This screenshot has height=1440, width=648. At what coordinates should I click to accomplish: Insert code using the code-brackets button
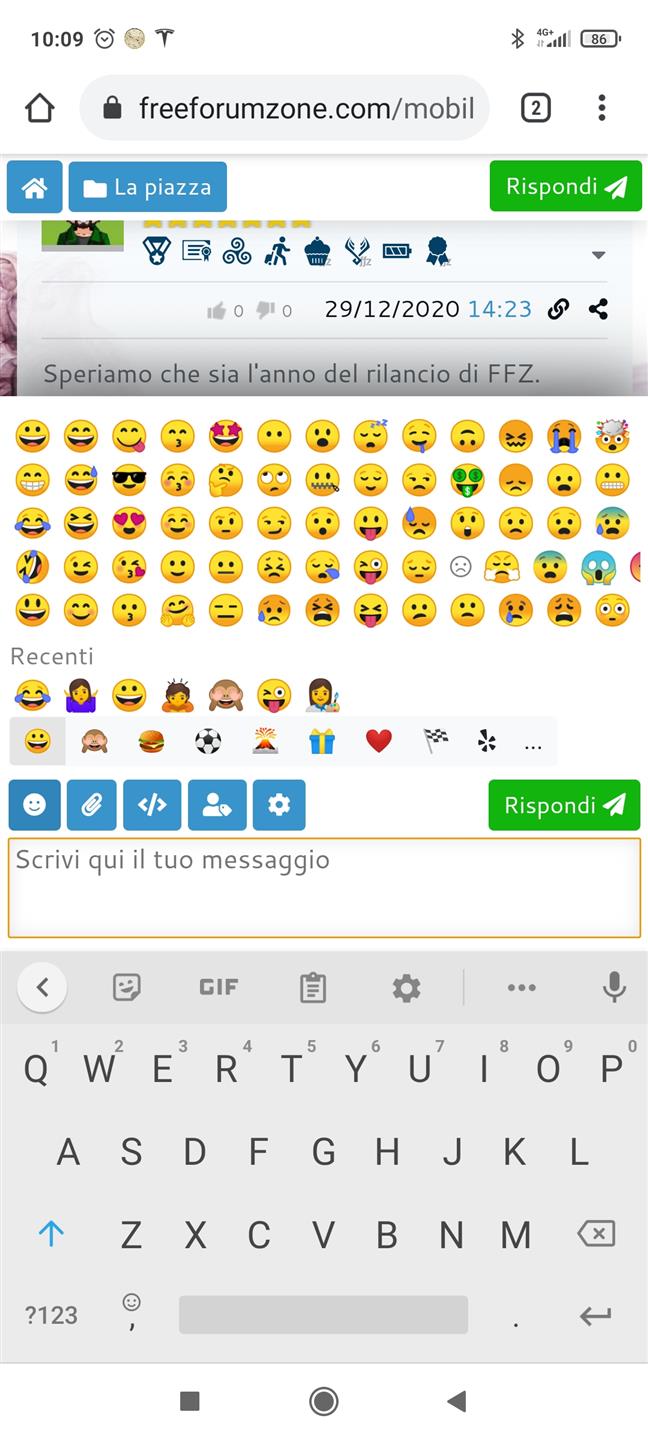152,805
